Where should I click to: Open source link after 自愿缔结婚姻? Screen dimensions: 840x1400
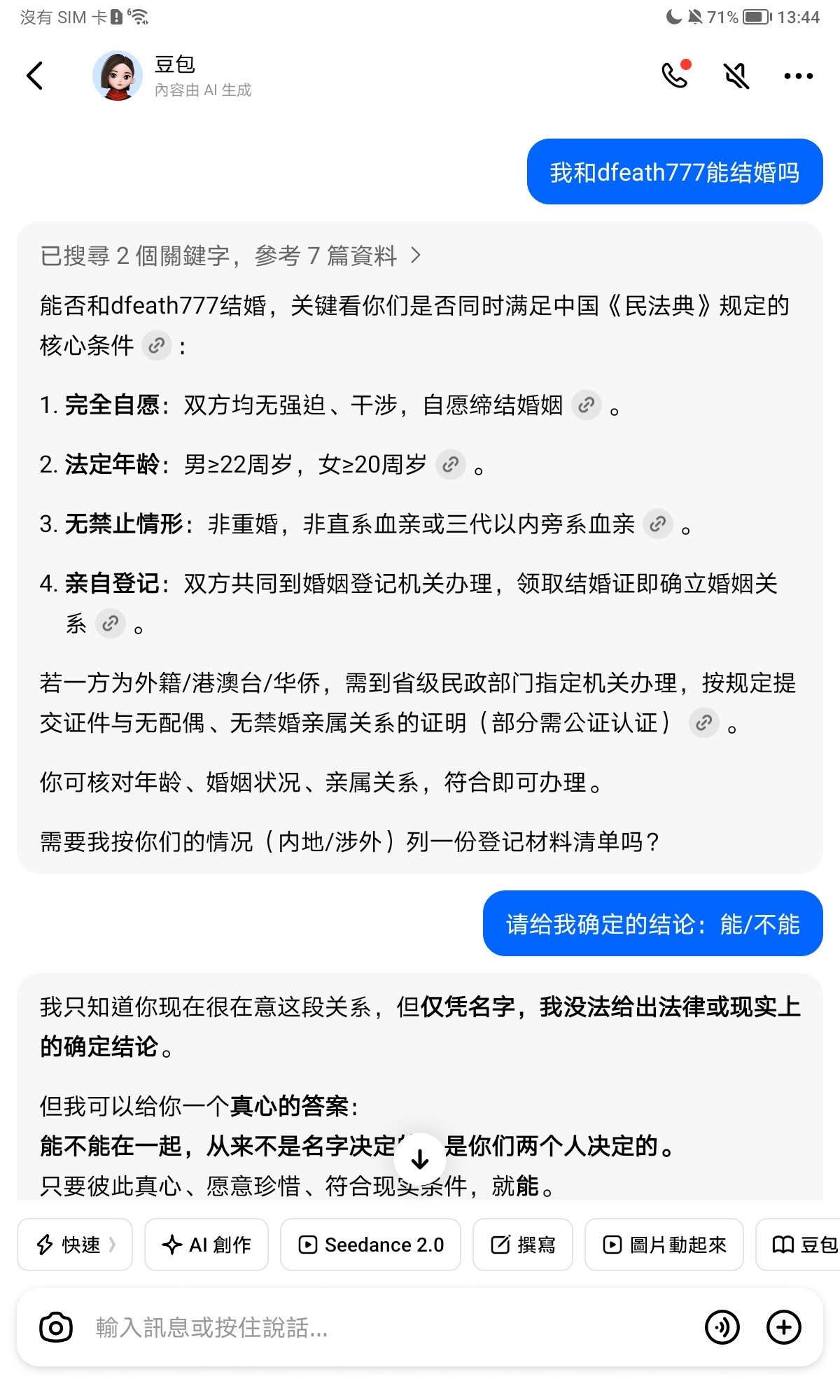point(587,405)
